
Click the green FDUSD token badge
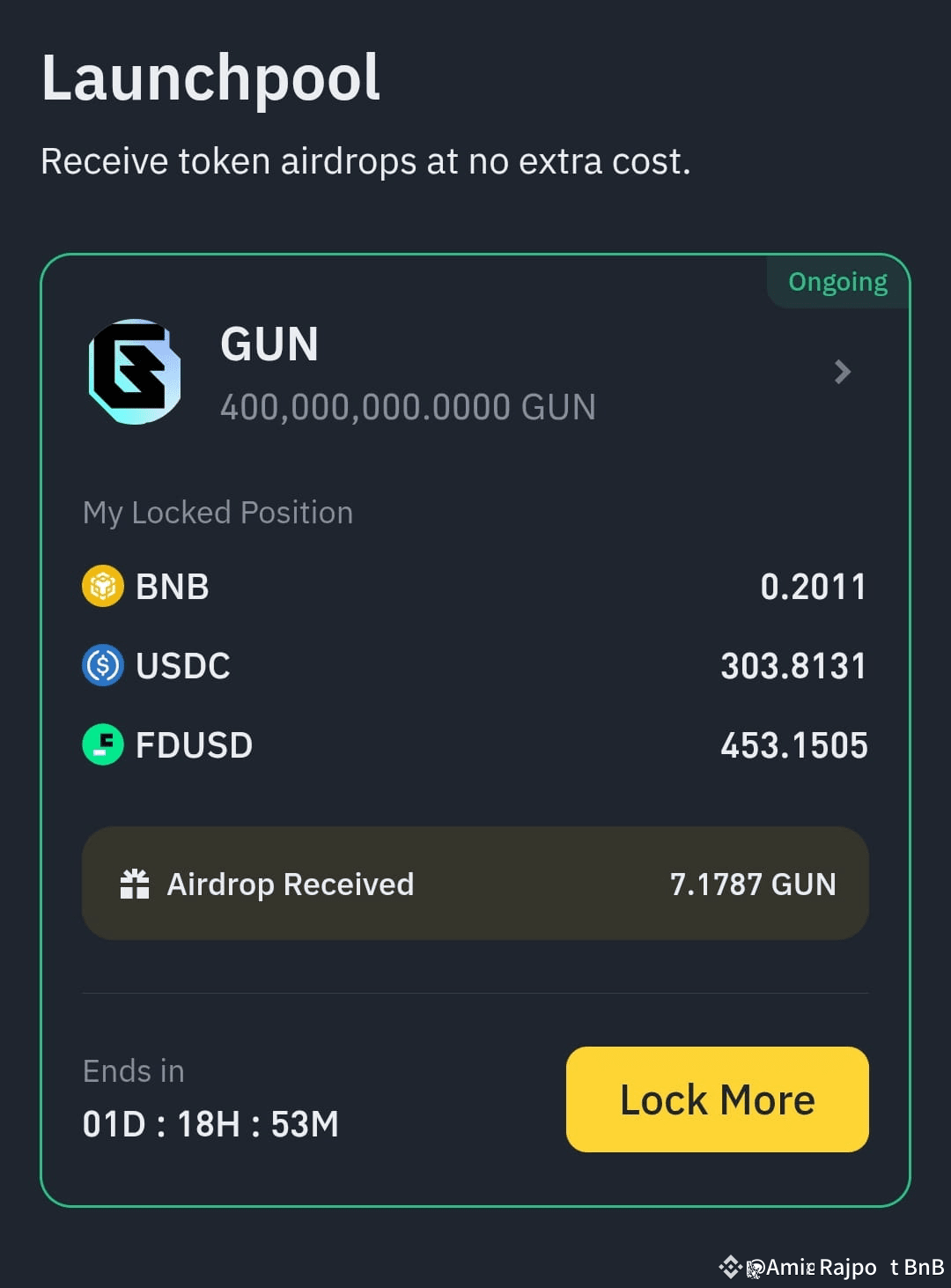pos(103,744)
